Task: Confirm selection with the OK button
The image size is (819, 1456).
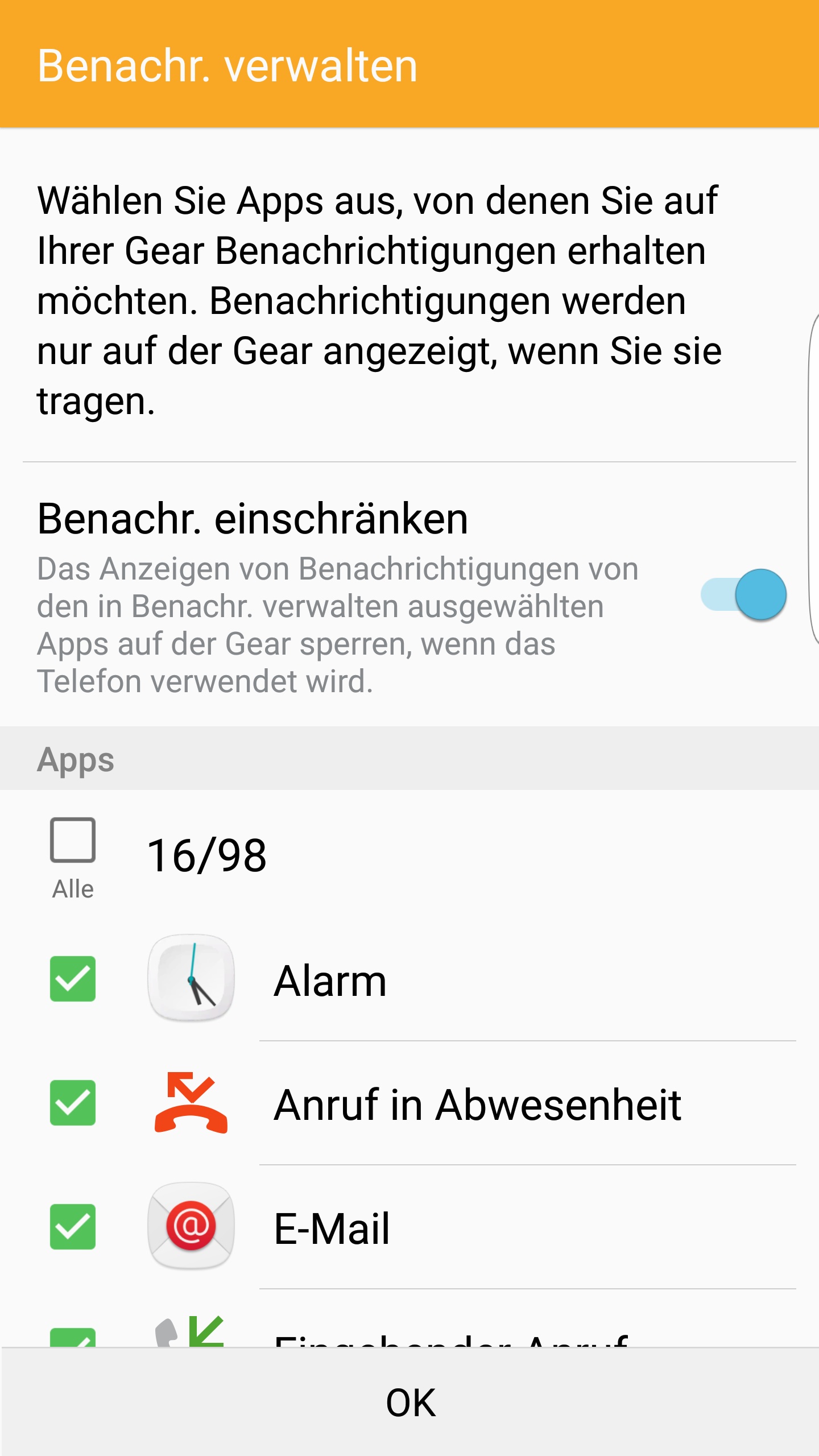Action: coord(409,1403)
